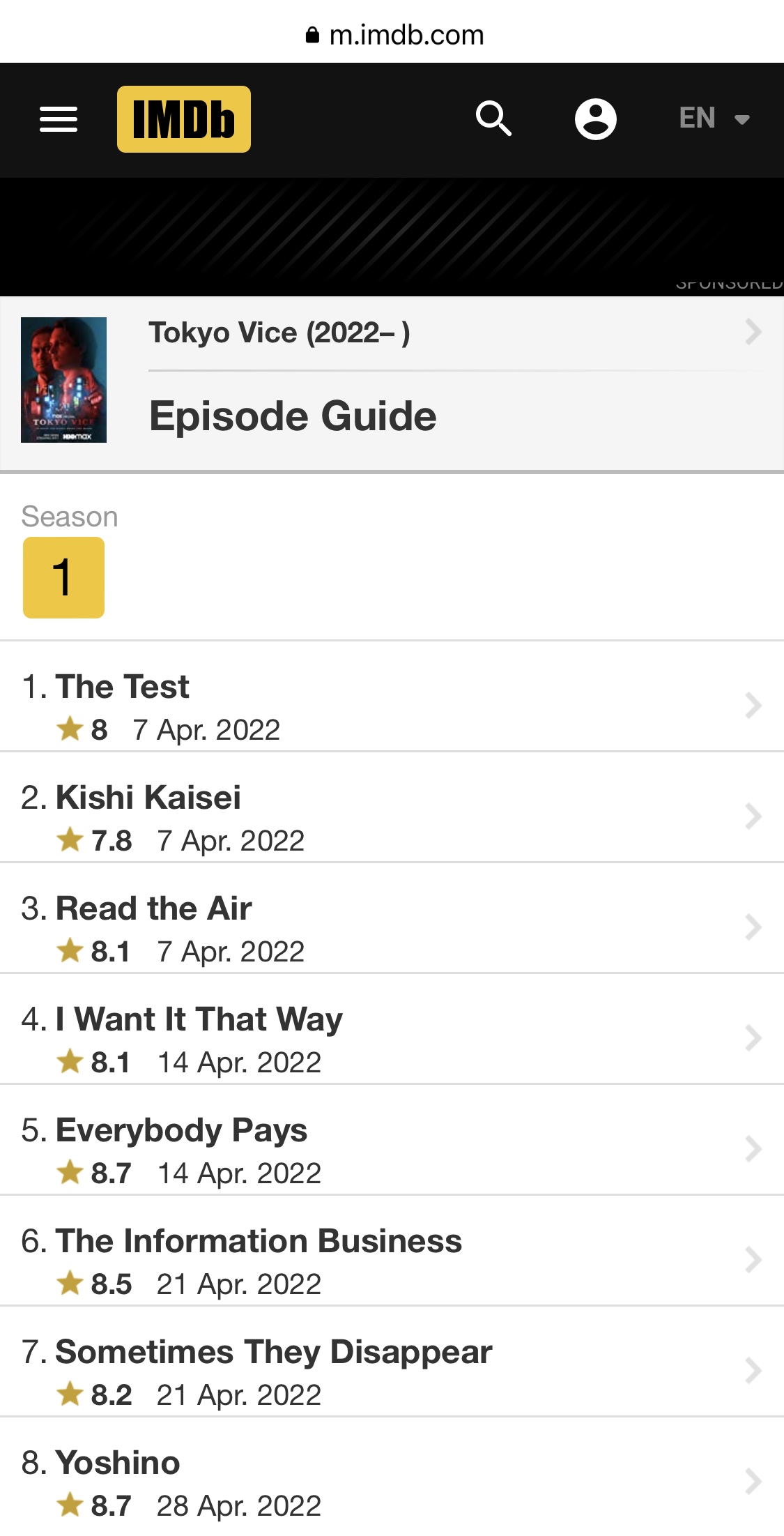Open the user account icon
The height and width of the screenshot is (1536, 784).
595,119
